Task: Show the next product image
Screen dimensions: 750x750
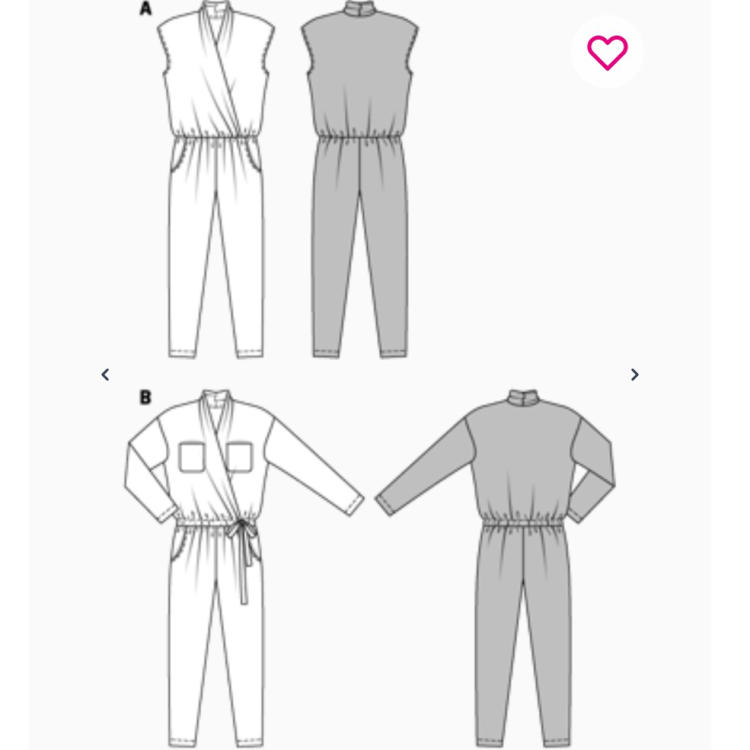Action: point(634,375)
